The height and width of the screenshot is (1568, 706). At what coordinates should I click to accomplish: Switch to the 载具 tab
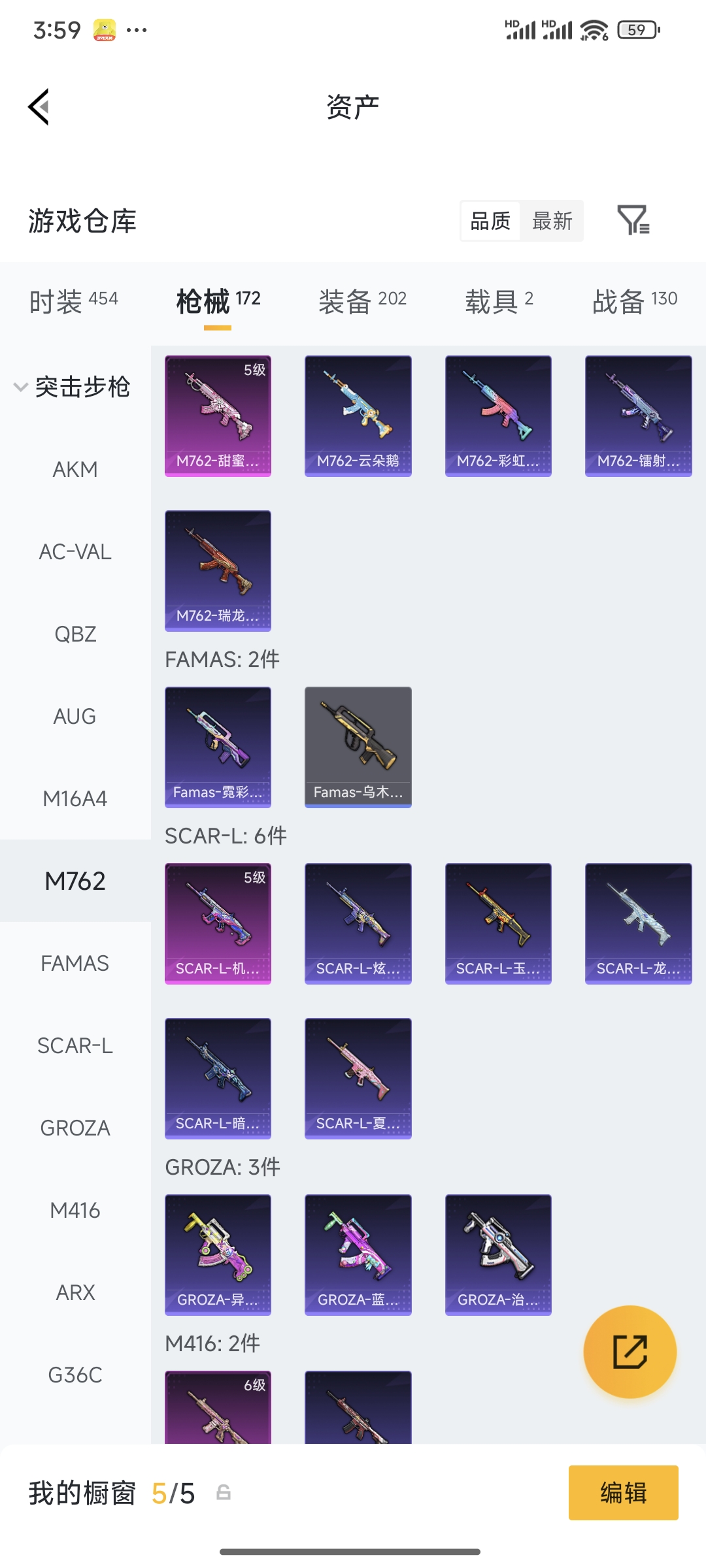click(499, 301)
